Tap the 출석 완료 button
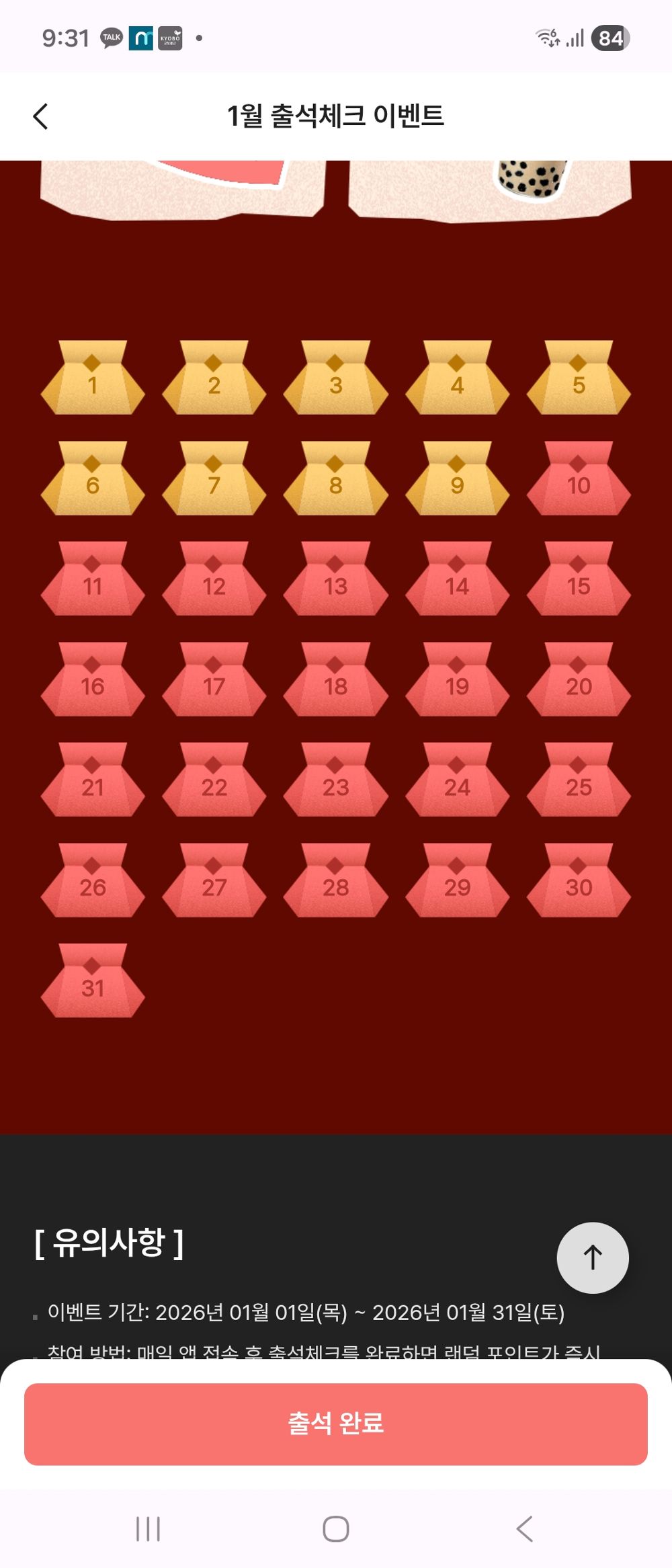The image size is (672, 1568). [x=336, y=1423]
